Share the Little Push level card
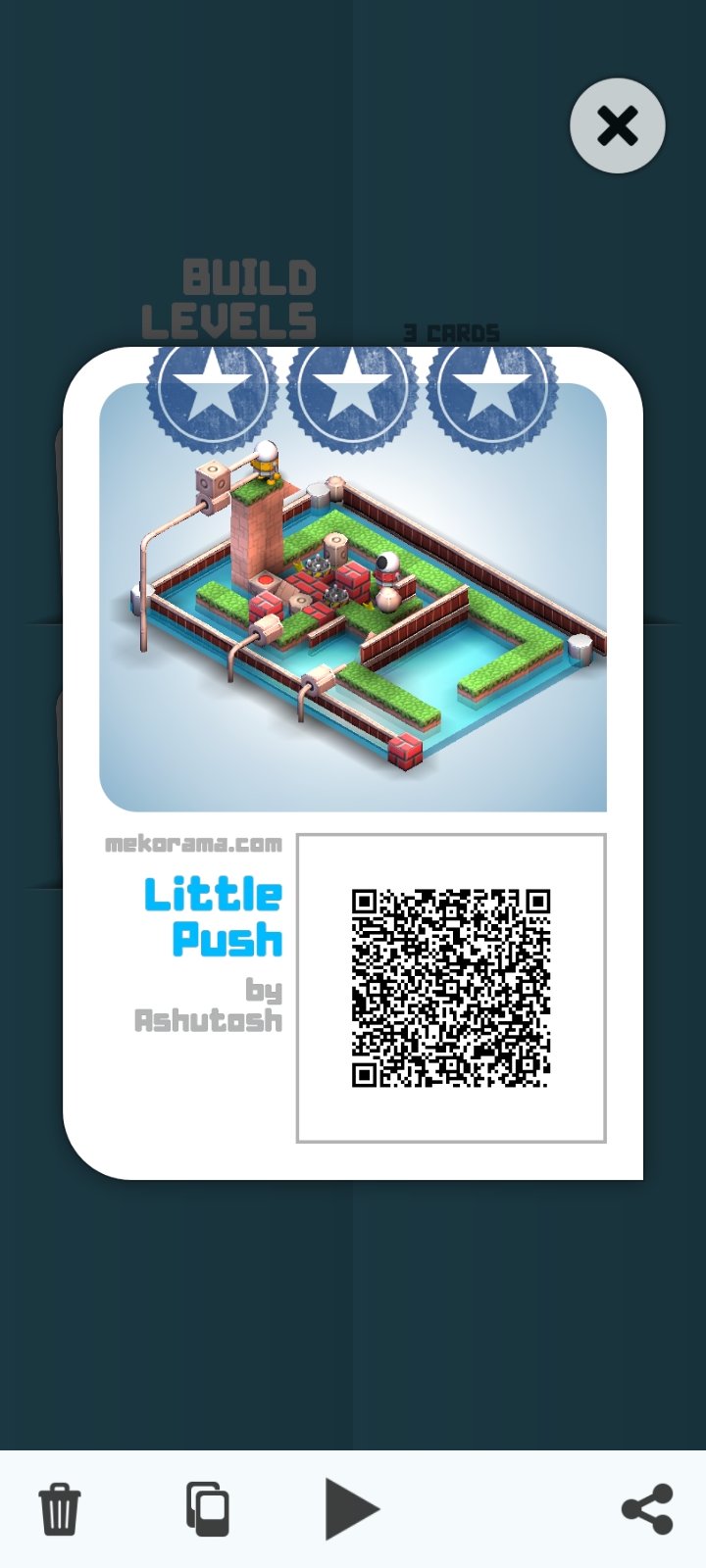The height and width of the screenshot is (1568, 706). 647,1508
